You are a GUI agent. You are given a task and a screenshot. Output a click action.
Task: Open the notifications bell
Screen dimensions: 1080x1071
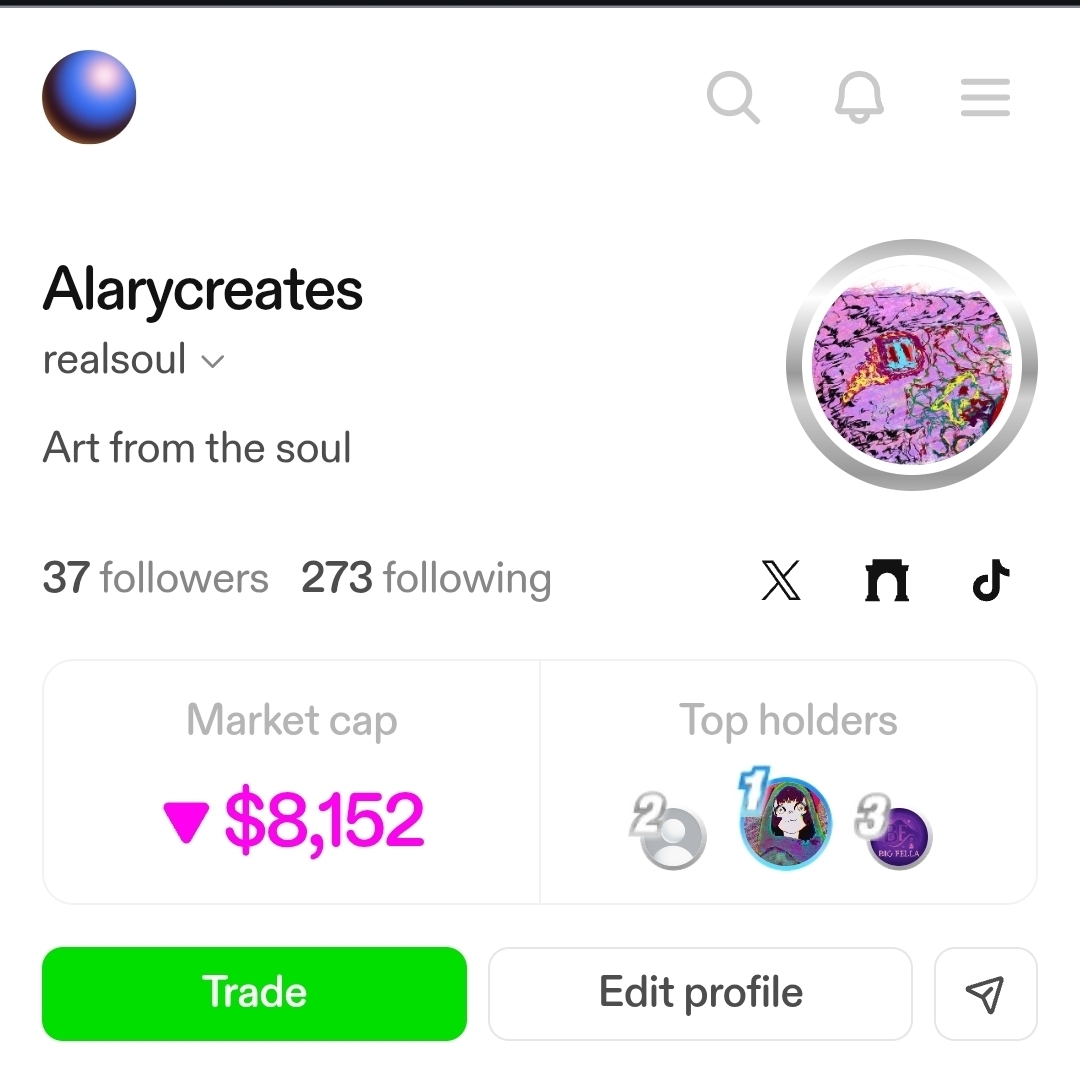click(x=859, y=98)
